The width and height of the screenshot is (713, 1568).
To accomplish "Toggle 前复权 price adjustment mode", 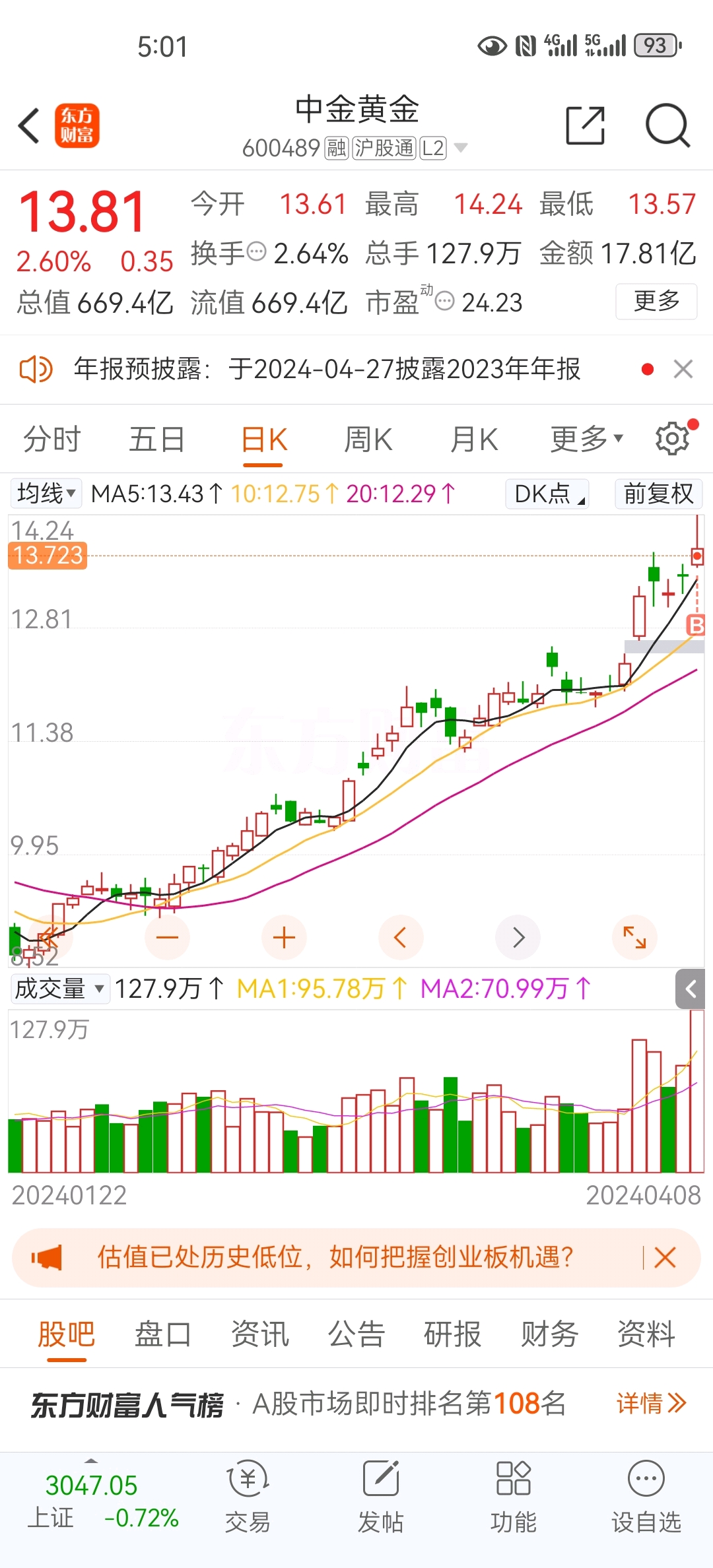I will (x=658, y=494).
